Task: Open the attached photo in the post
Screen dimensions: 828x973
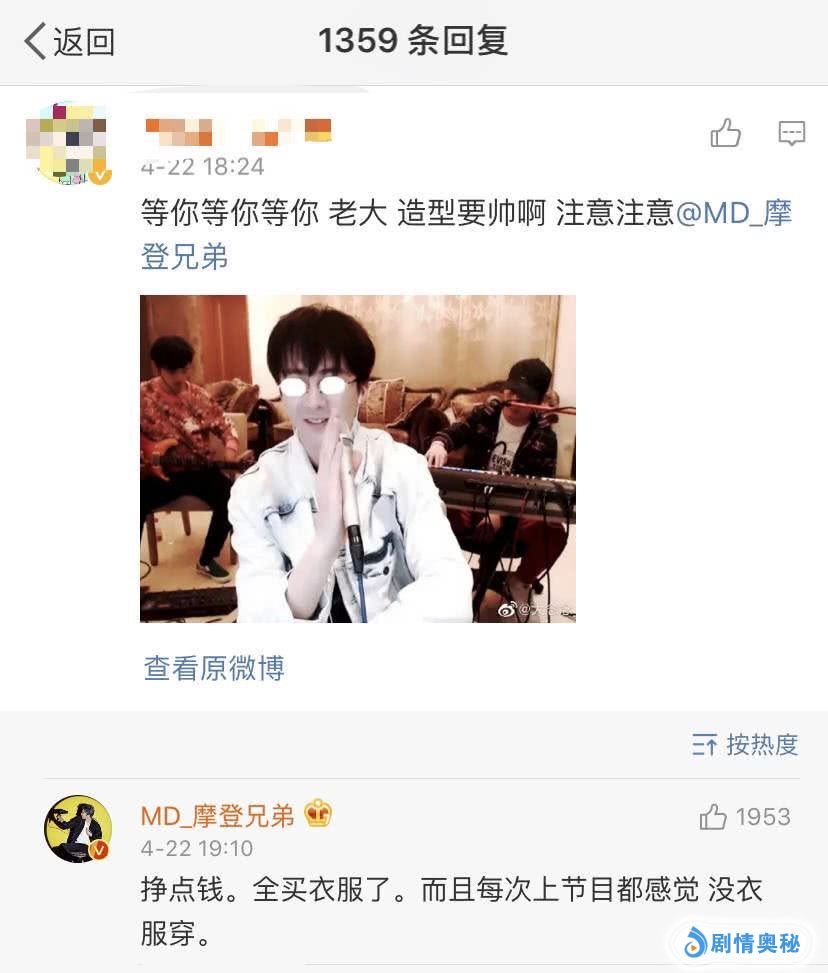Action: tap(357, 458)
